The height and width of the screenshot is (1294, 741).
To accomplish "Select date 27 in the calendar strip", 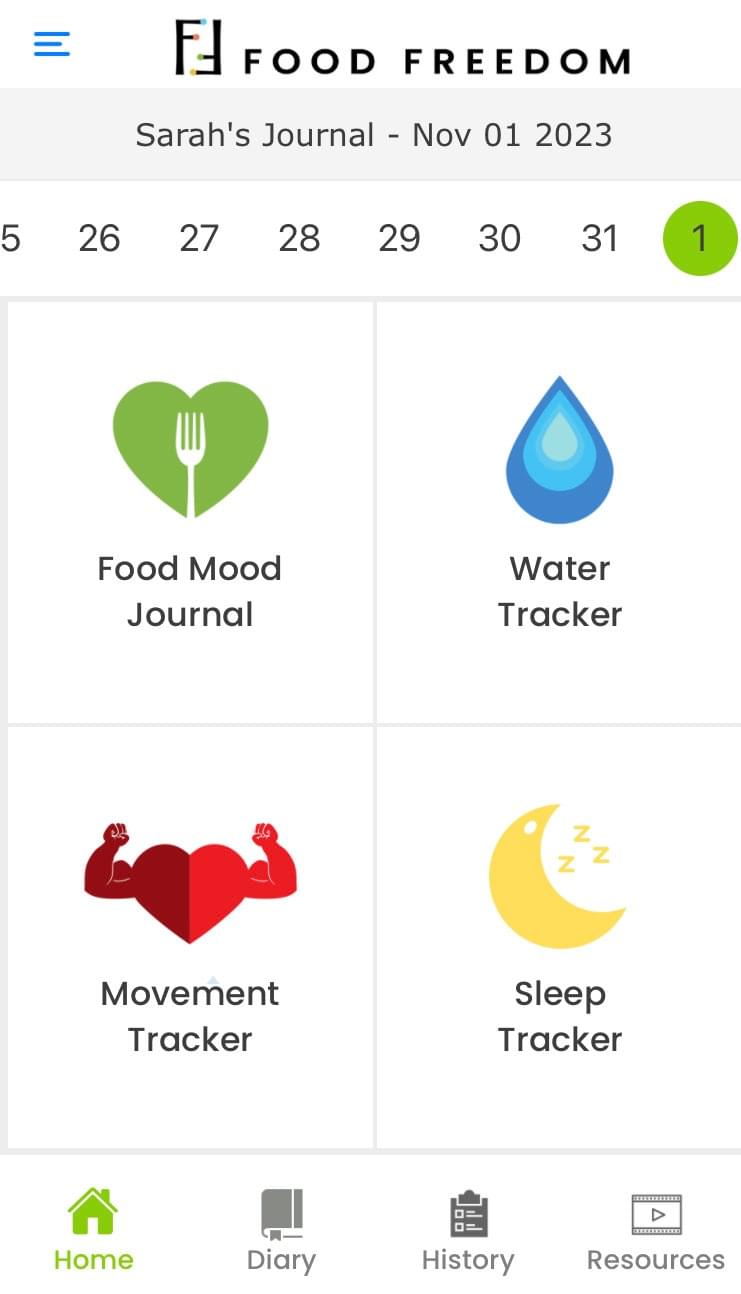I will [x=199, y=238].
